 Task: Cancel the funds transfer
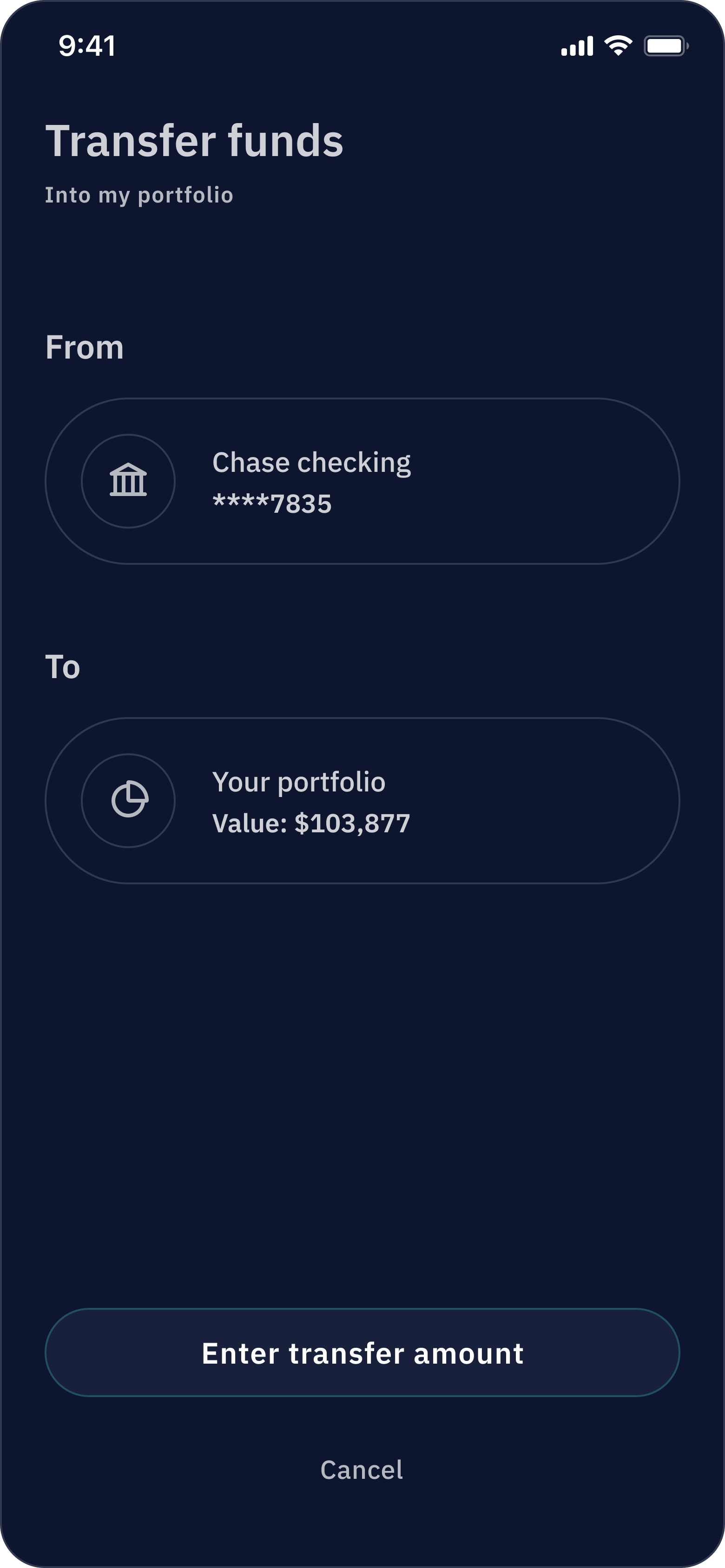pyautogui.click(x=362, y=1470)
